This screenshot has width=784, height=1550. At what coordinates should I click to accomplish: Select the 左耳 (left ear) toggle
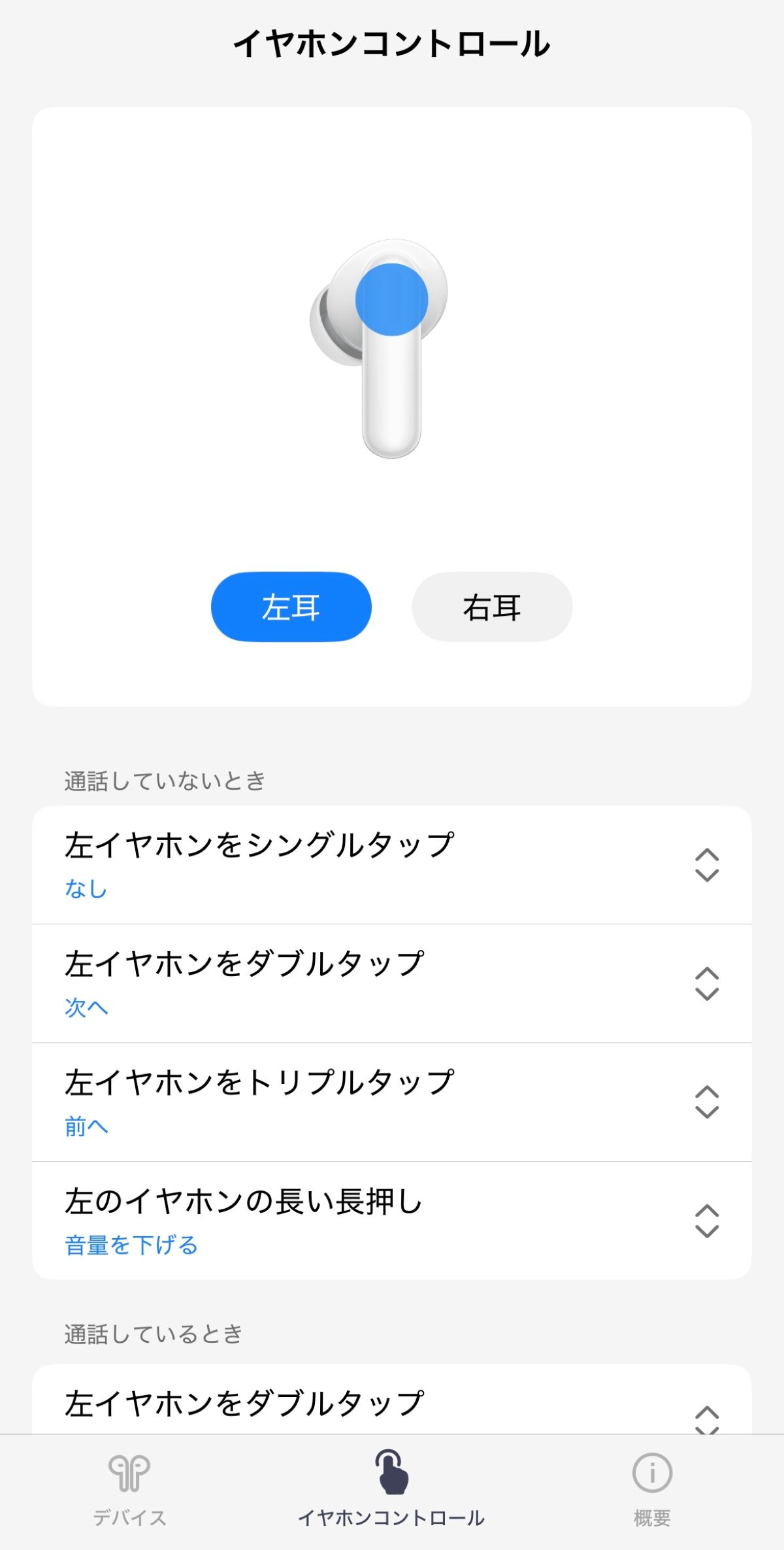[291, 607]
